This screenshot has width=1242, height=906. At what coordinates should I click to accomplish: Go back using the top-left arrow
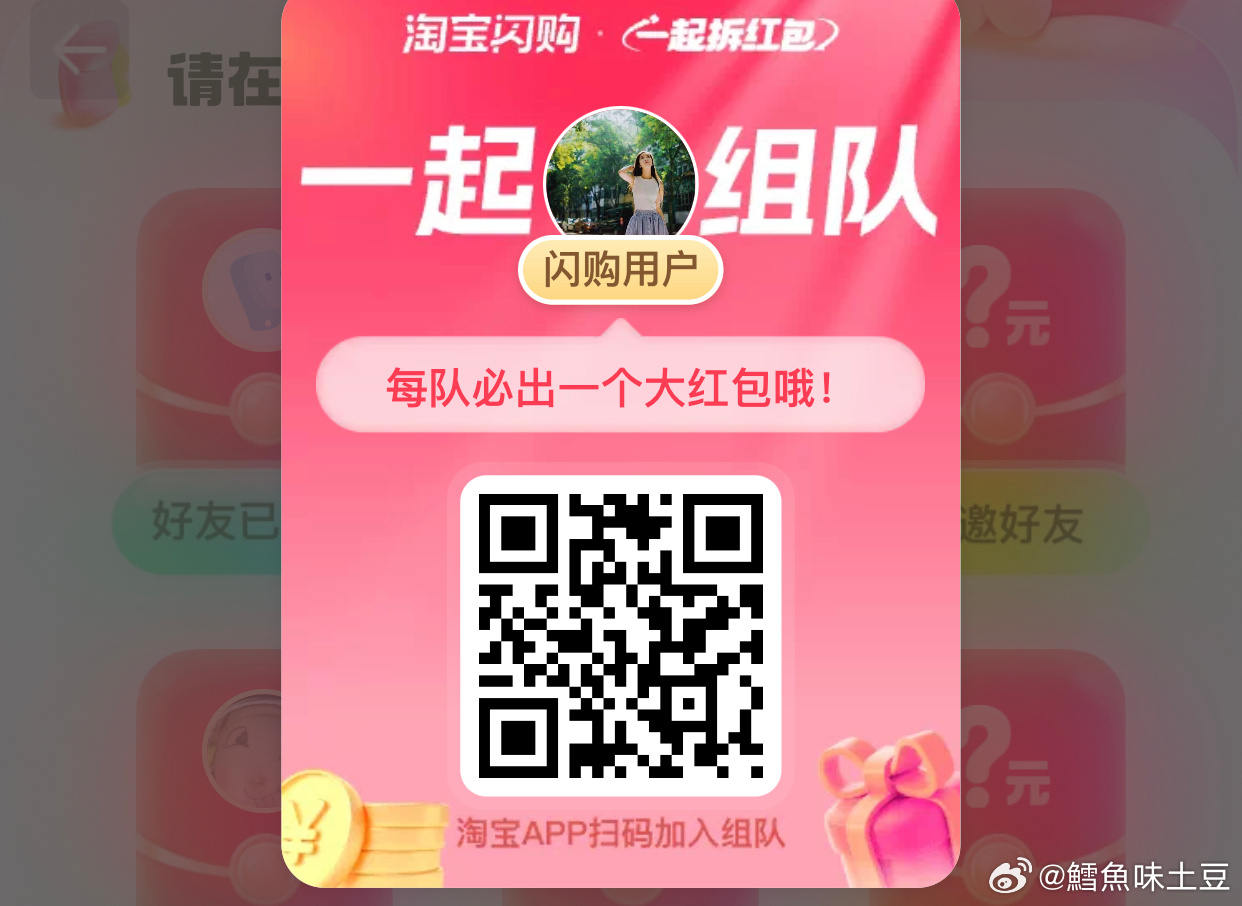[x=78, y=53]
